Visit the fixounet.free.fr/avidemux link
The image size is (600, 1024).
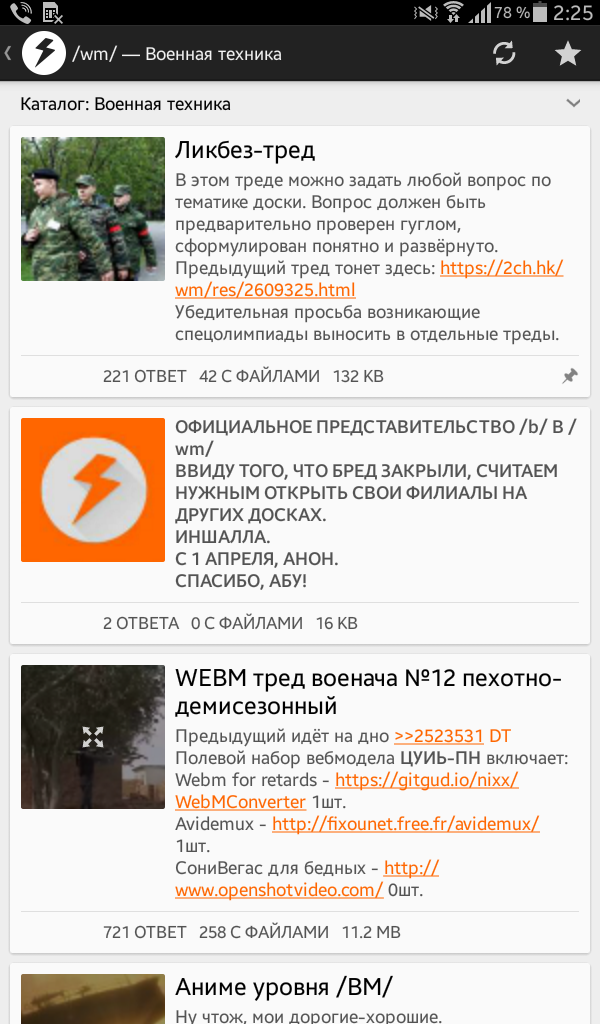coord(405,824)
